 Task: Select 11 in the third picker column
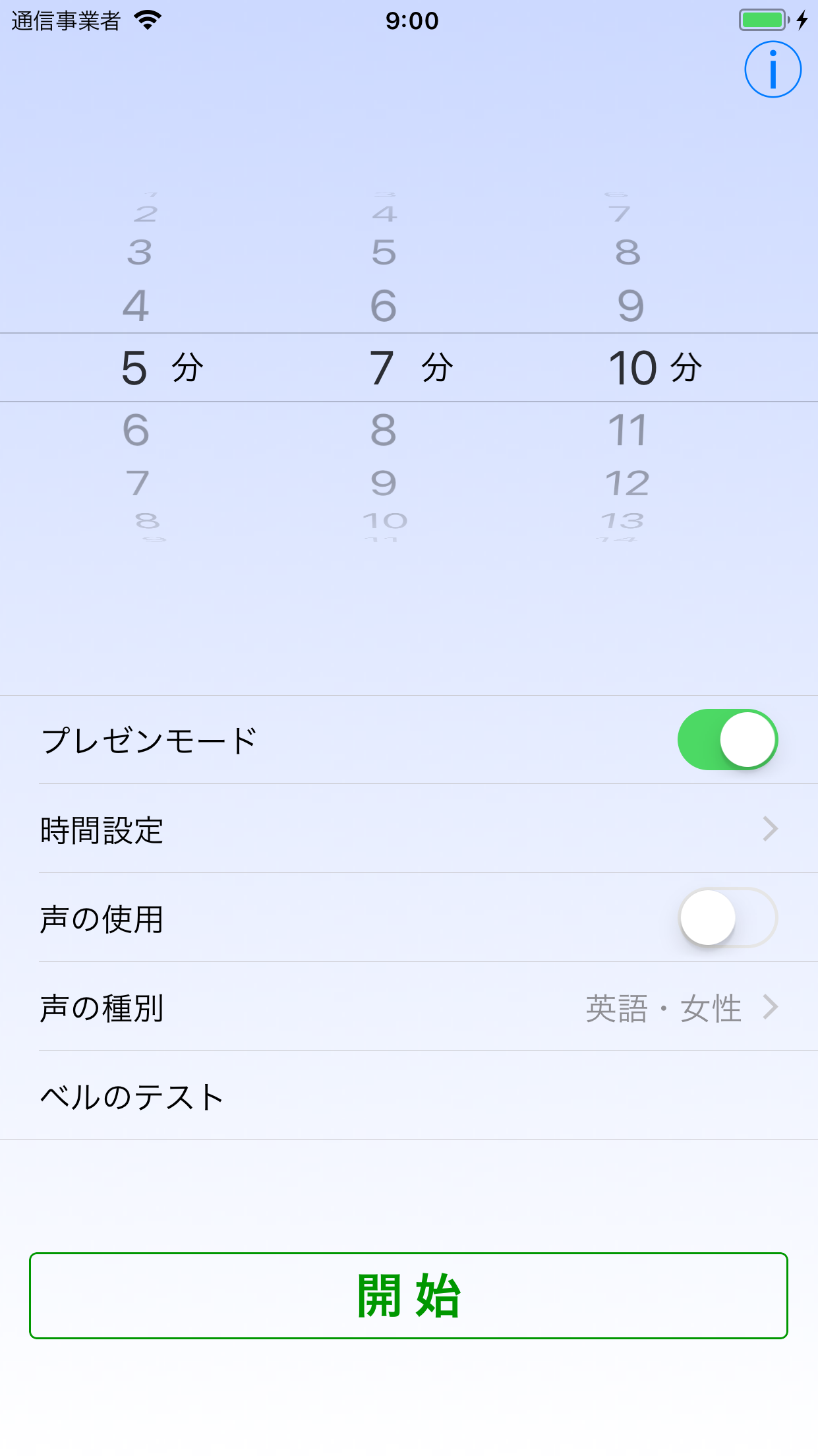tap(628, 430)
